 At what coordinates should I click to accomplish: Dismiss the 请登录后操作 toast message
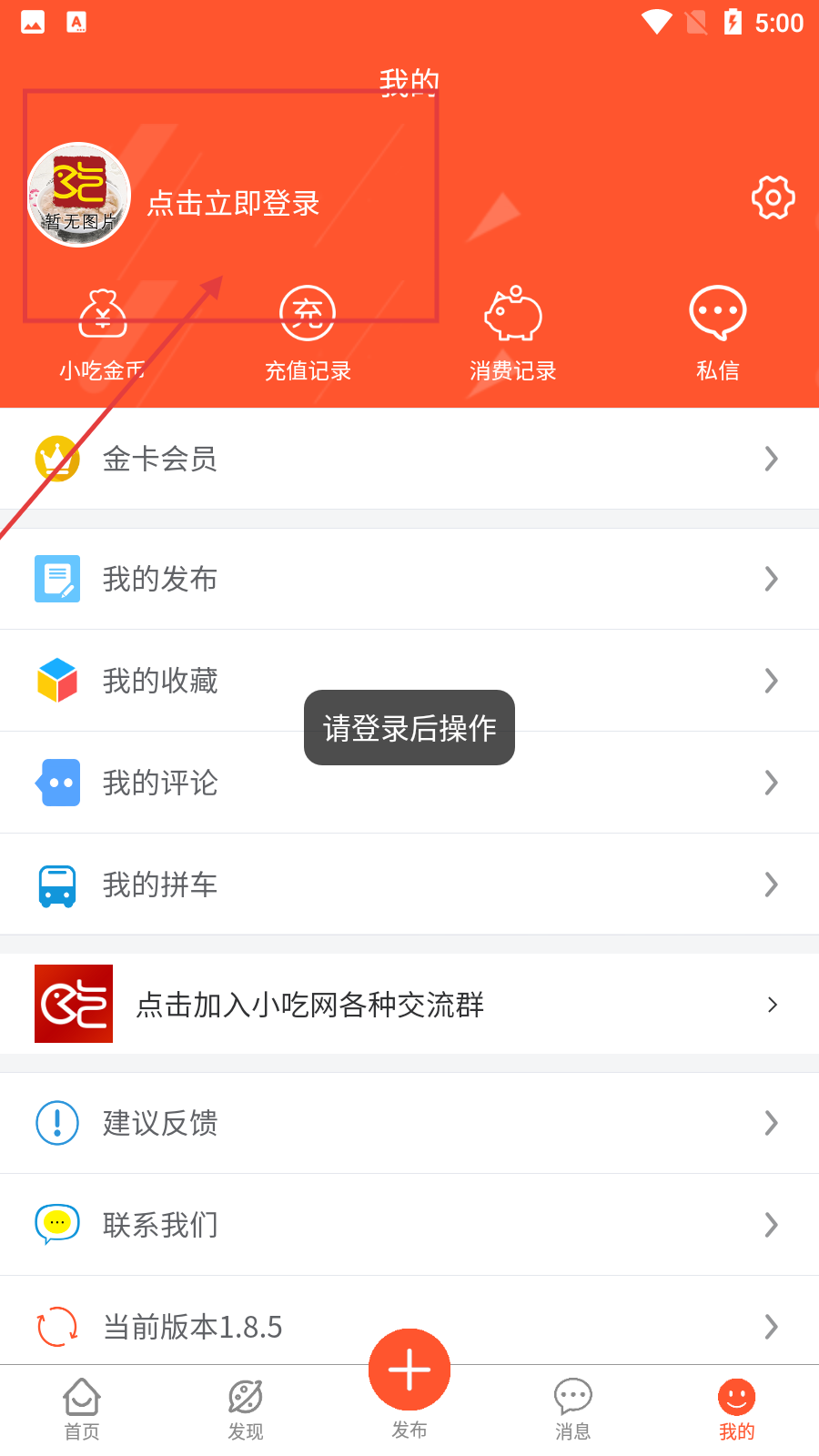409,727
